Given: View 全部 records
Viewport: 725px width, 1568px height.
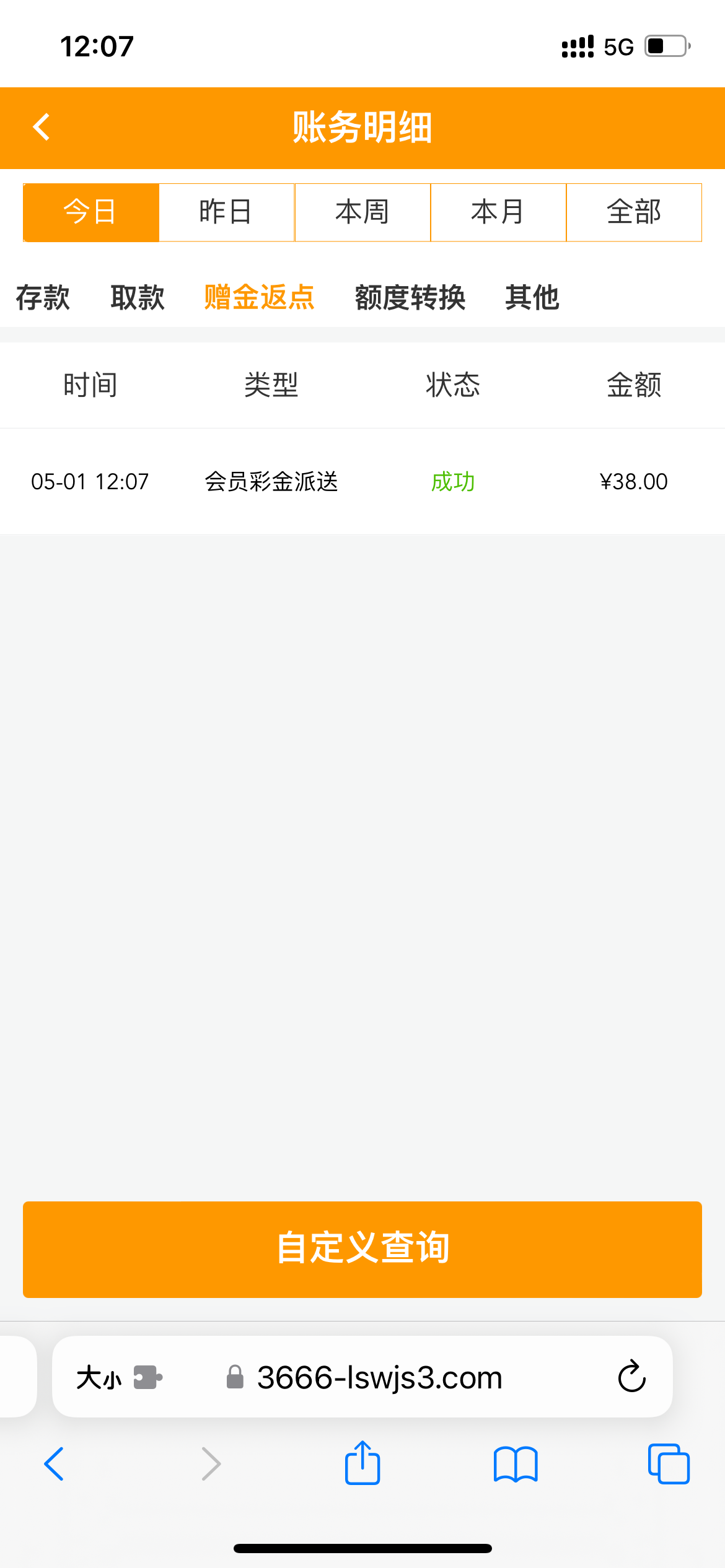Looking at the screenshot, I should 634,212.
